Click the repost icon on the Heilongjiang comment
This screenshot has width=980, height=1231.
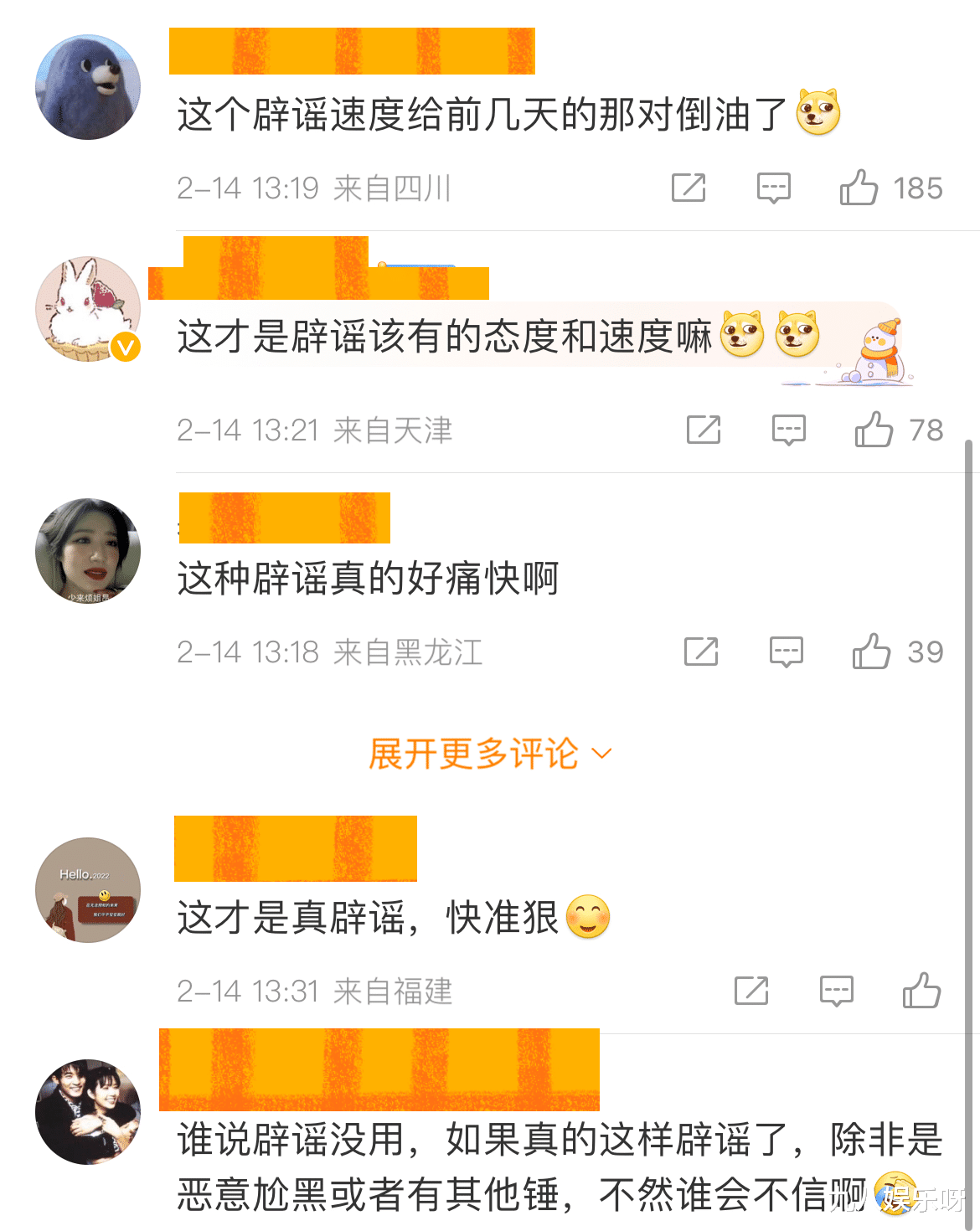[702, 652]
